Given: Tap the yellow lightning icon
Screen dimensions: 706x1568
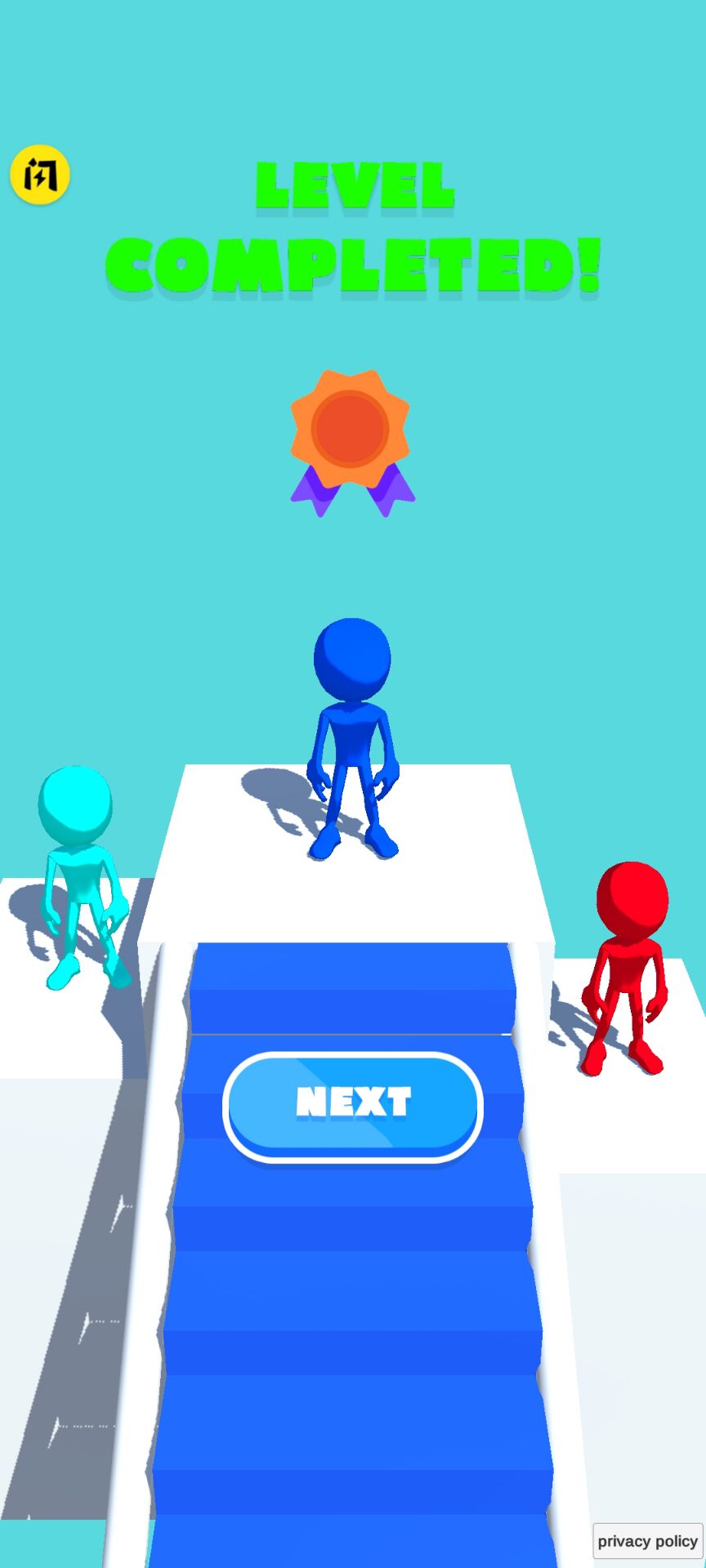Looking at the screenshot, I should [39, 175].
